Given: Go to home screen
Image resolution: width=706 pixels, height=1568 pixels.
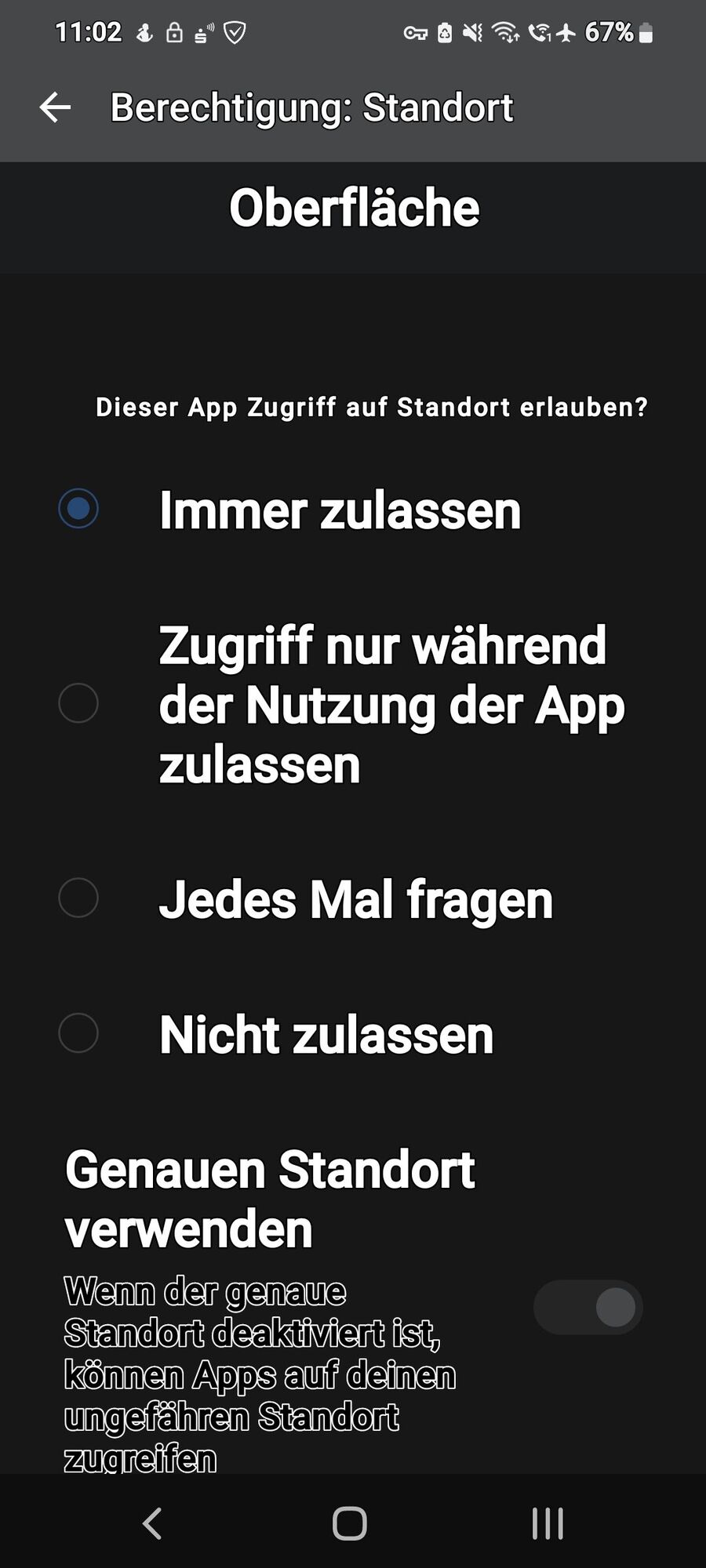Looking at the screenshot, I should tap(350, 1523).
